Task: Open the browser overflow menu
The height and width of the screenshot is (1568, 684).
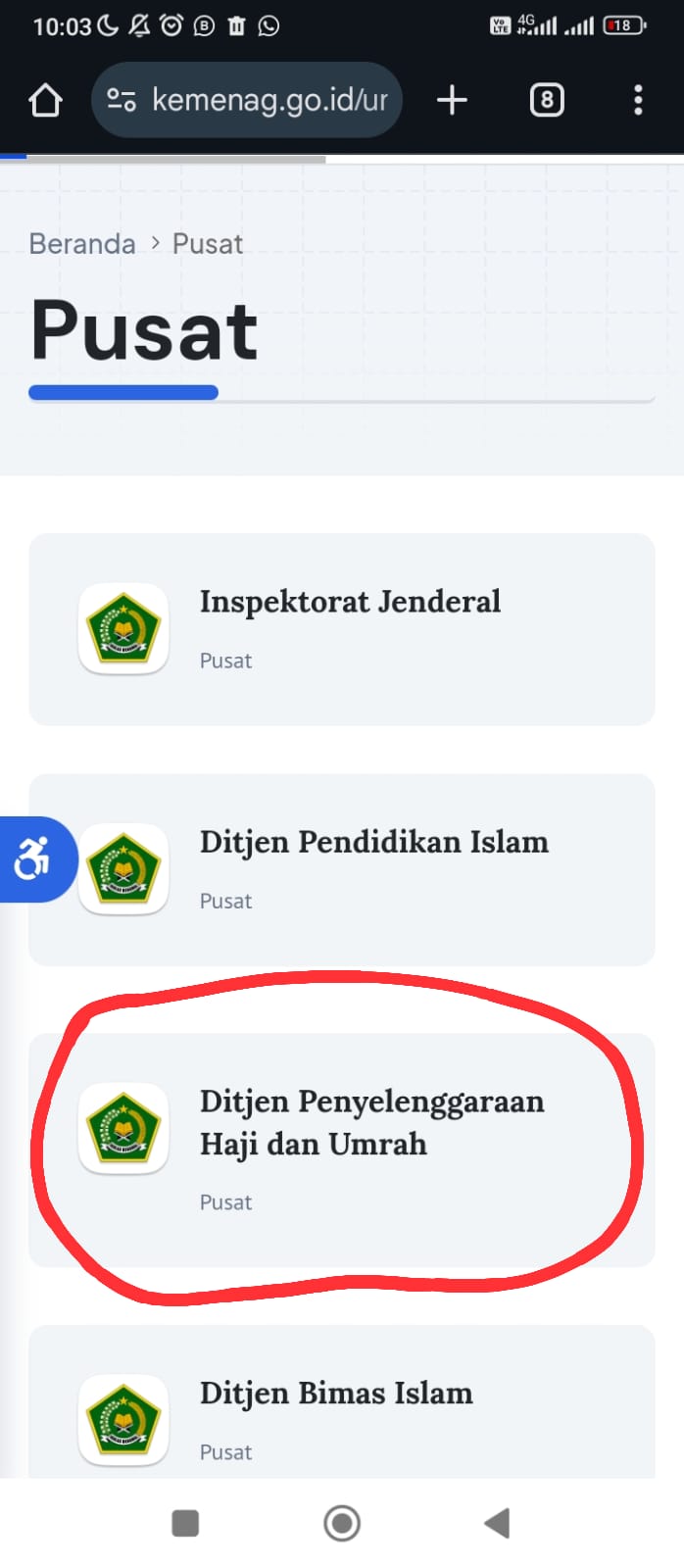Action: pyautogui.click(x=638, y=100)
